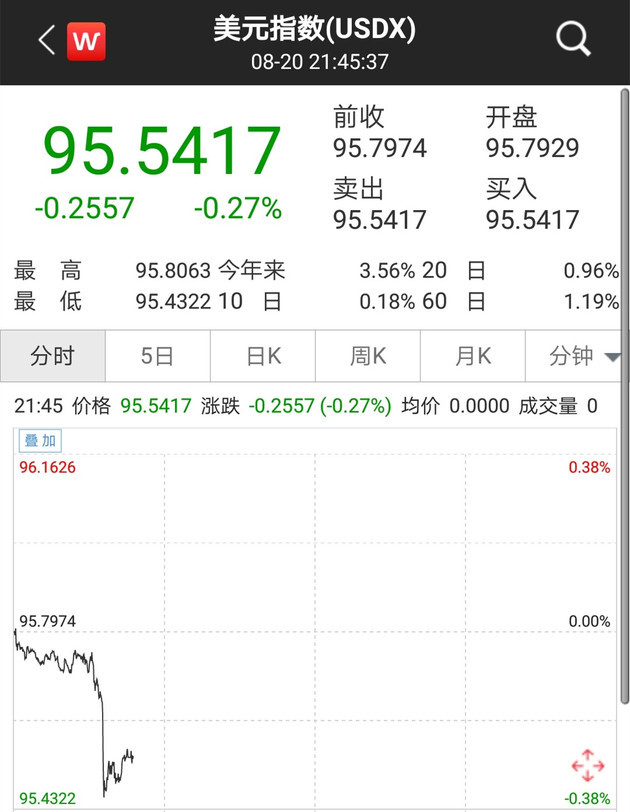
Task: Show the 周K weekly chart
Action: pyautogui.click(x=367, y=355)
